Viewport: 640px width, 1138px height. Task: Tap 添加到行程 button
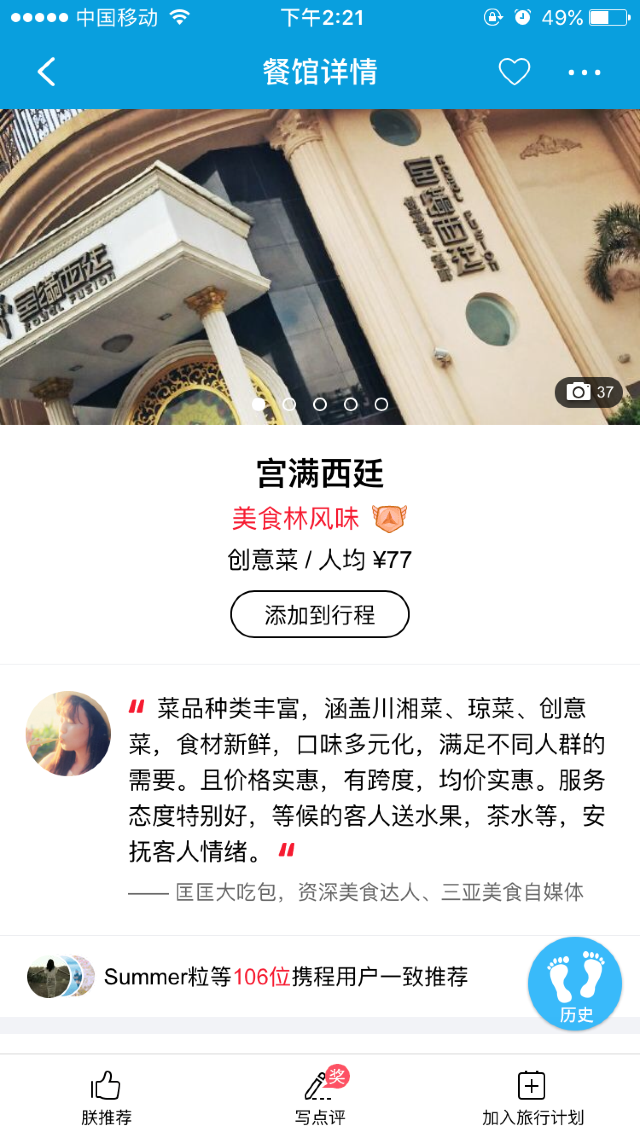pyautogui.click(x=320, y=614)
